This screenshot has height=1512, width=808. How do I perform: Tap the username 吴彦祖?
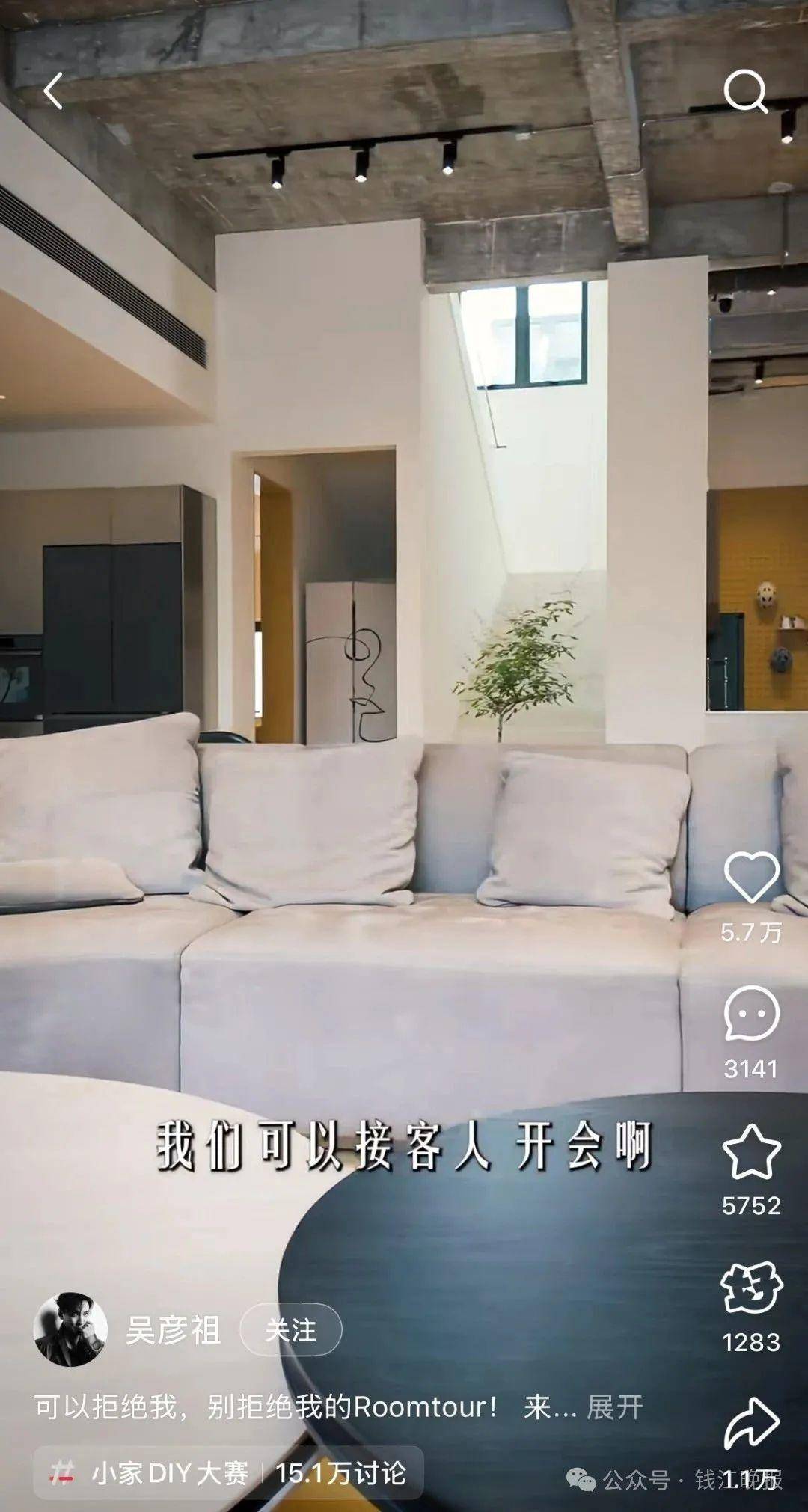coord(173,1330)
